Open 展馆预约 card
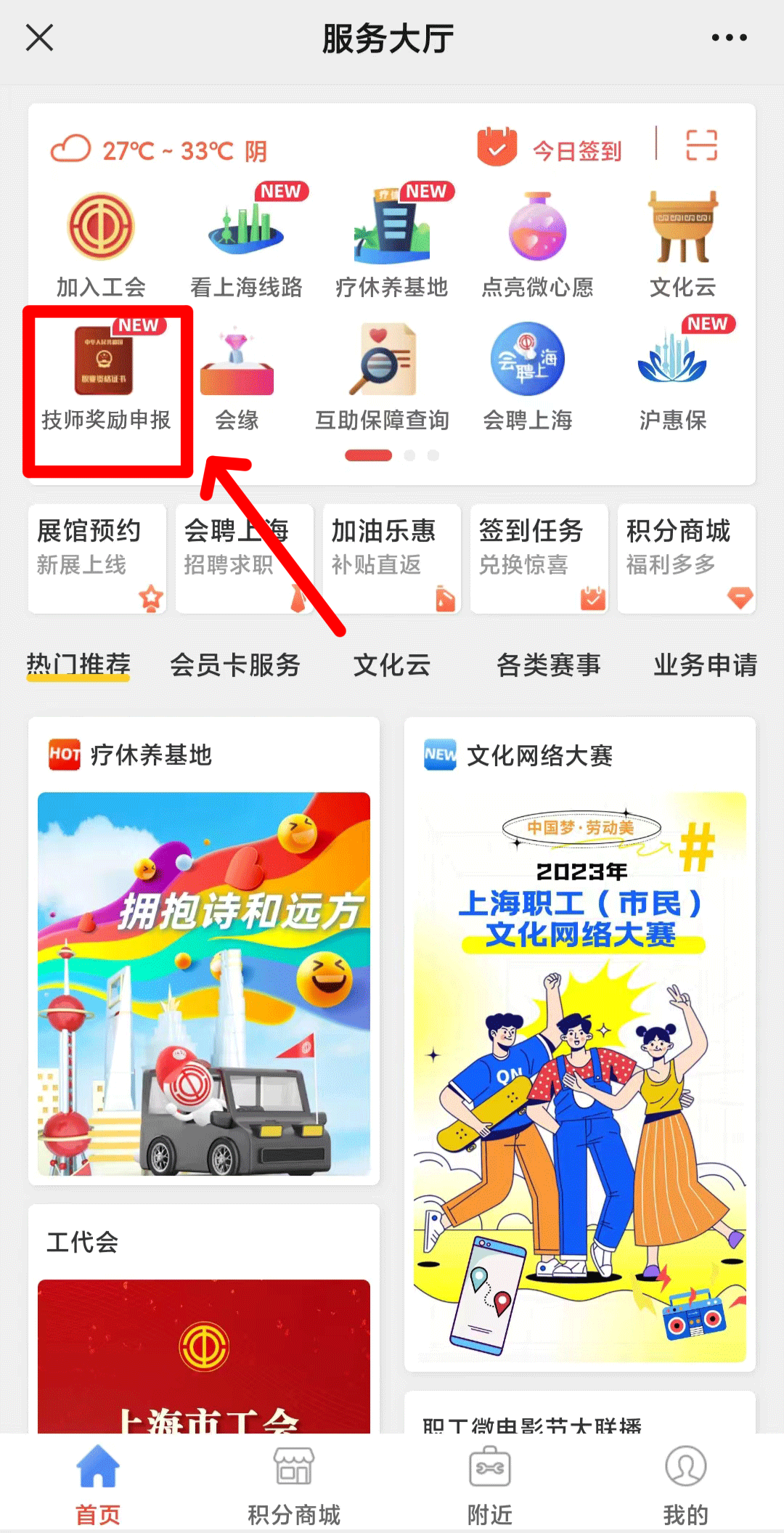784x1533 pixels. 97,558
